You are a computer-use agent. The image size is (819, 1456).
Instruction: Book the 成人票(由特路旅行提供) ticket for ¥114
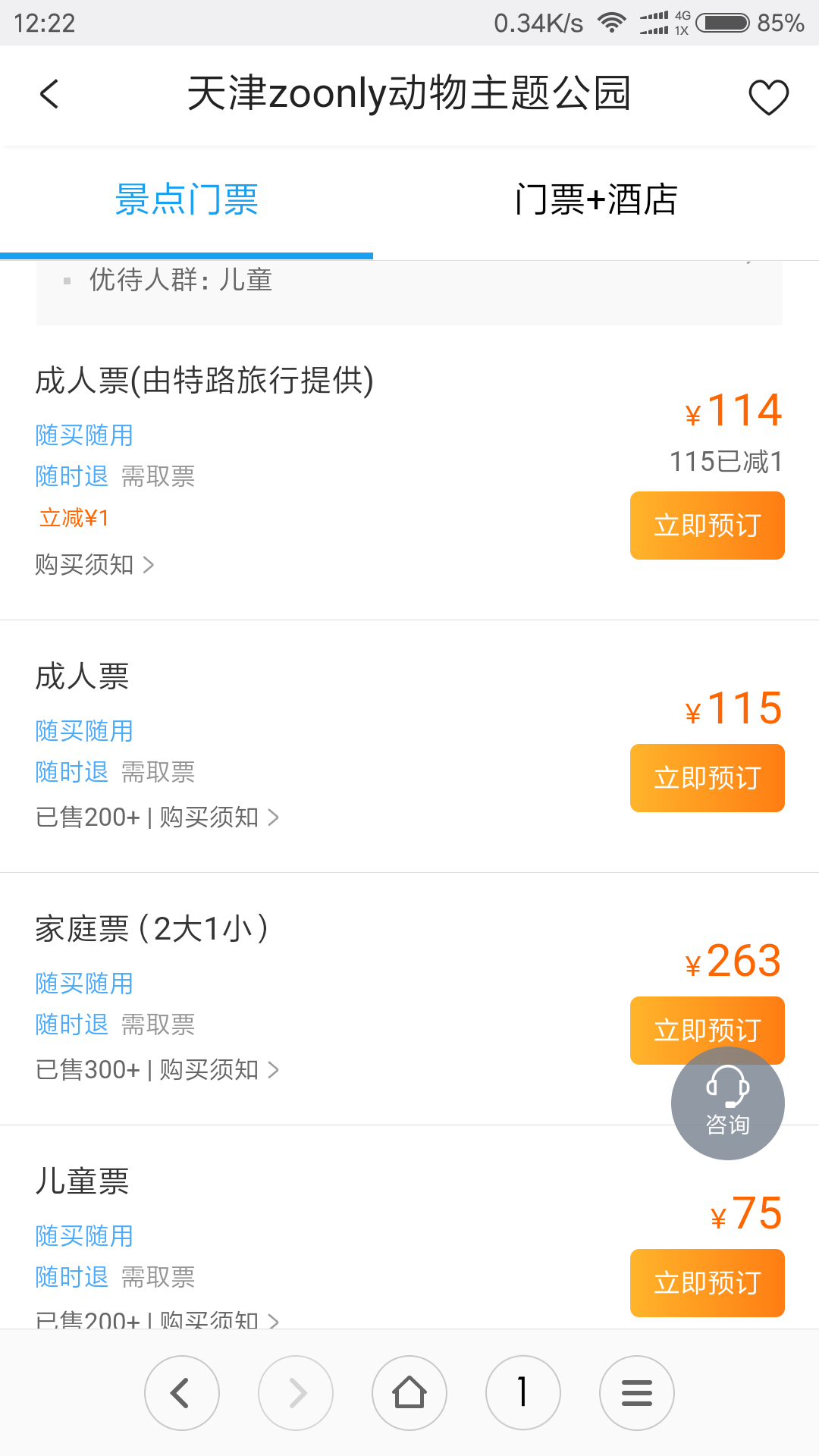(x=707, y=526)
